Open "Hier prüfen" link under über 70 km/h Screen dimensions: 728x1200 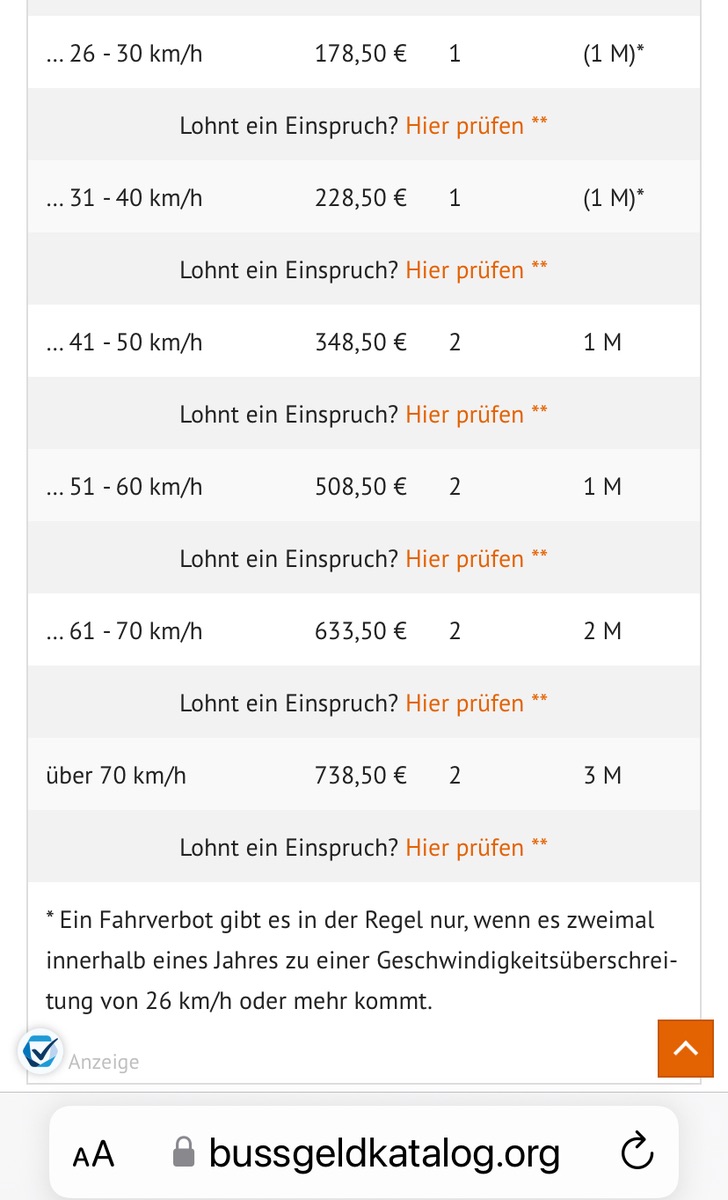(x=464, y=847)
